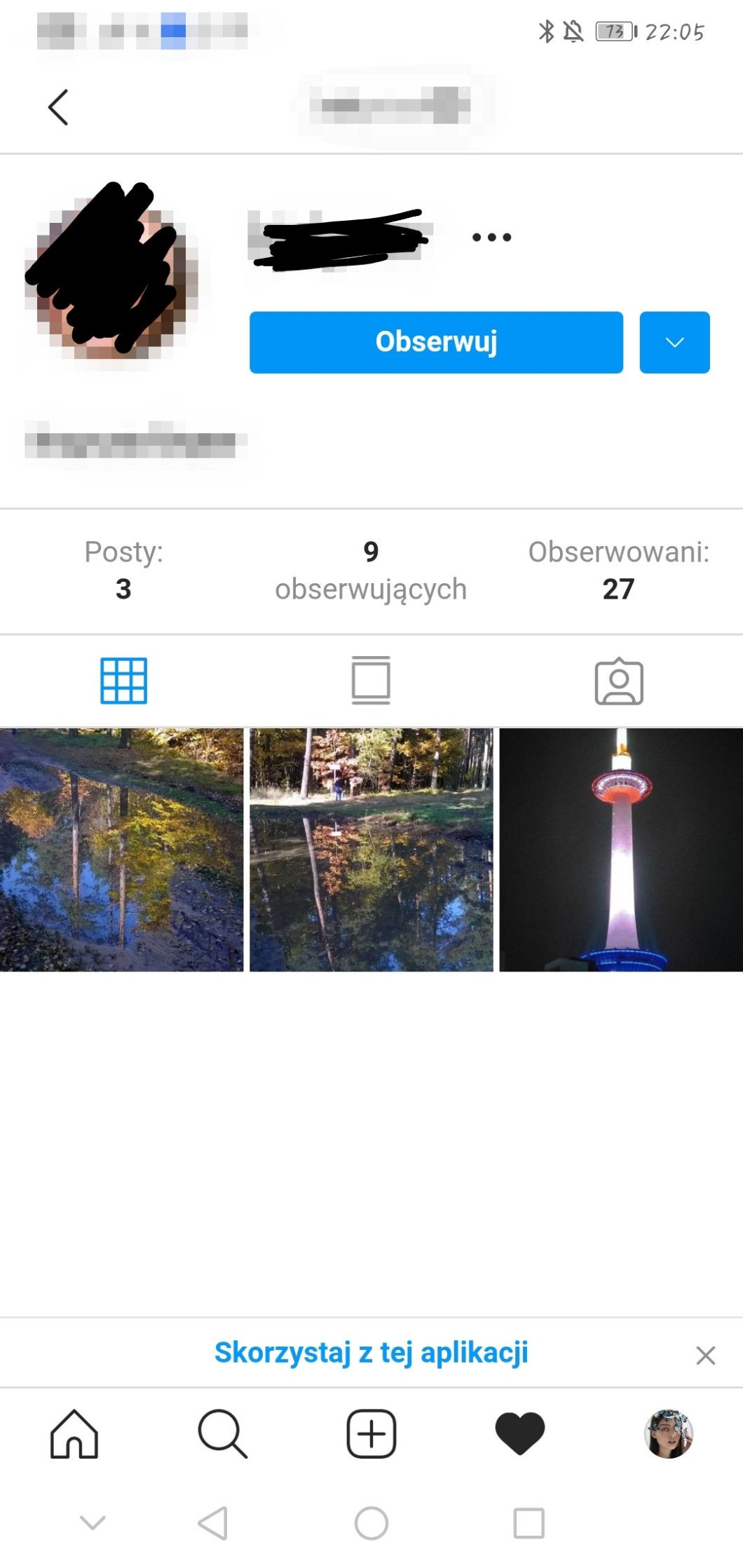Open the search and explore tab
The height and width of the screenshot is (1568, 743).
tap(222, 1434)
